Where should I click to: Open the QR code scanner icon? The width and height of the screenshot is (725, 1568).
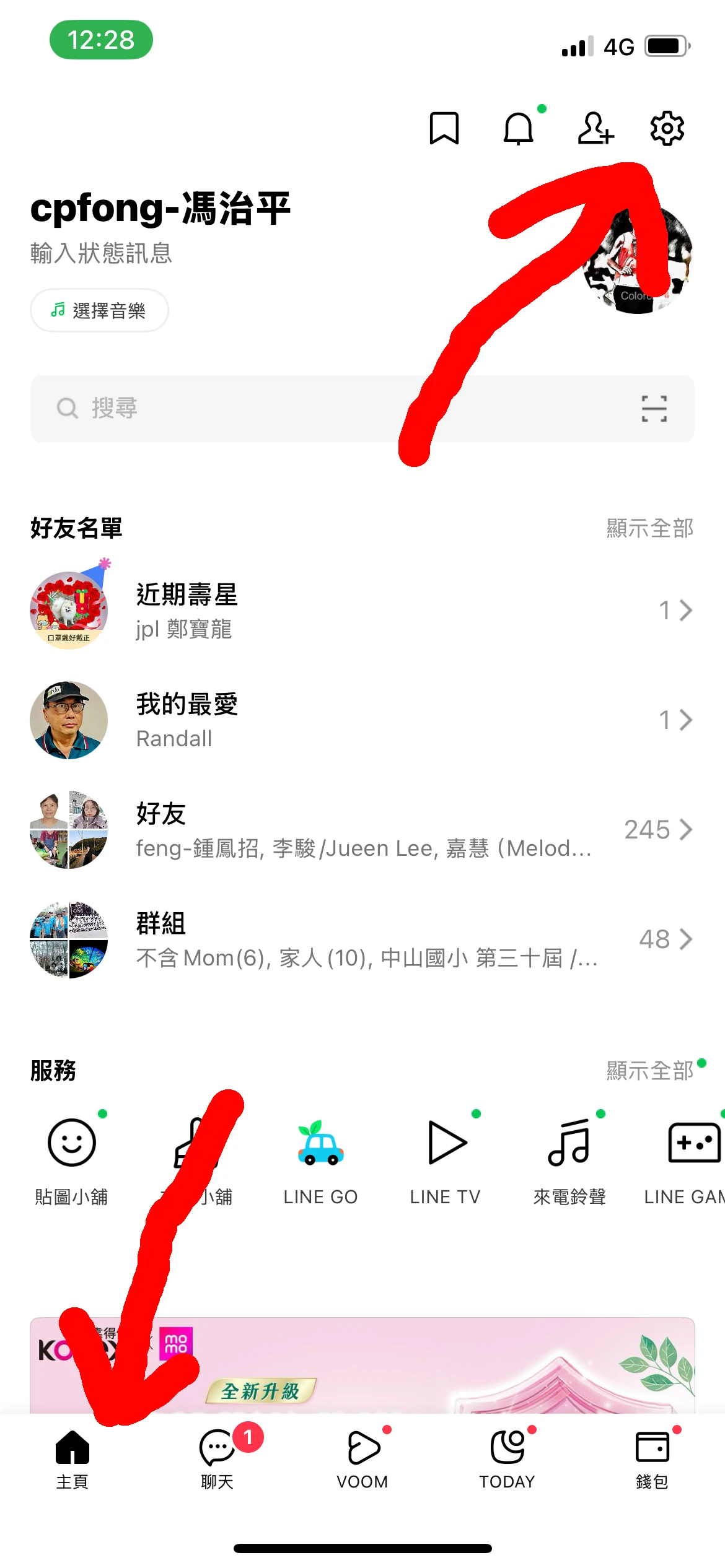pos(654,409)
